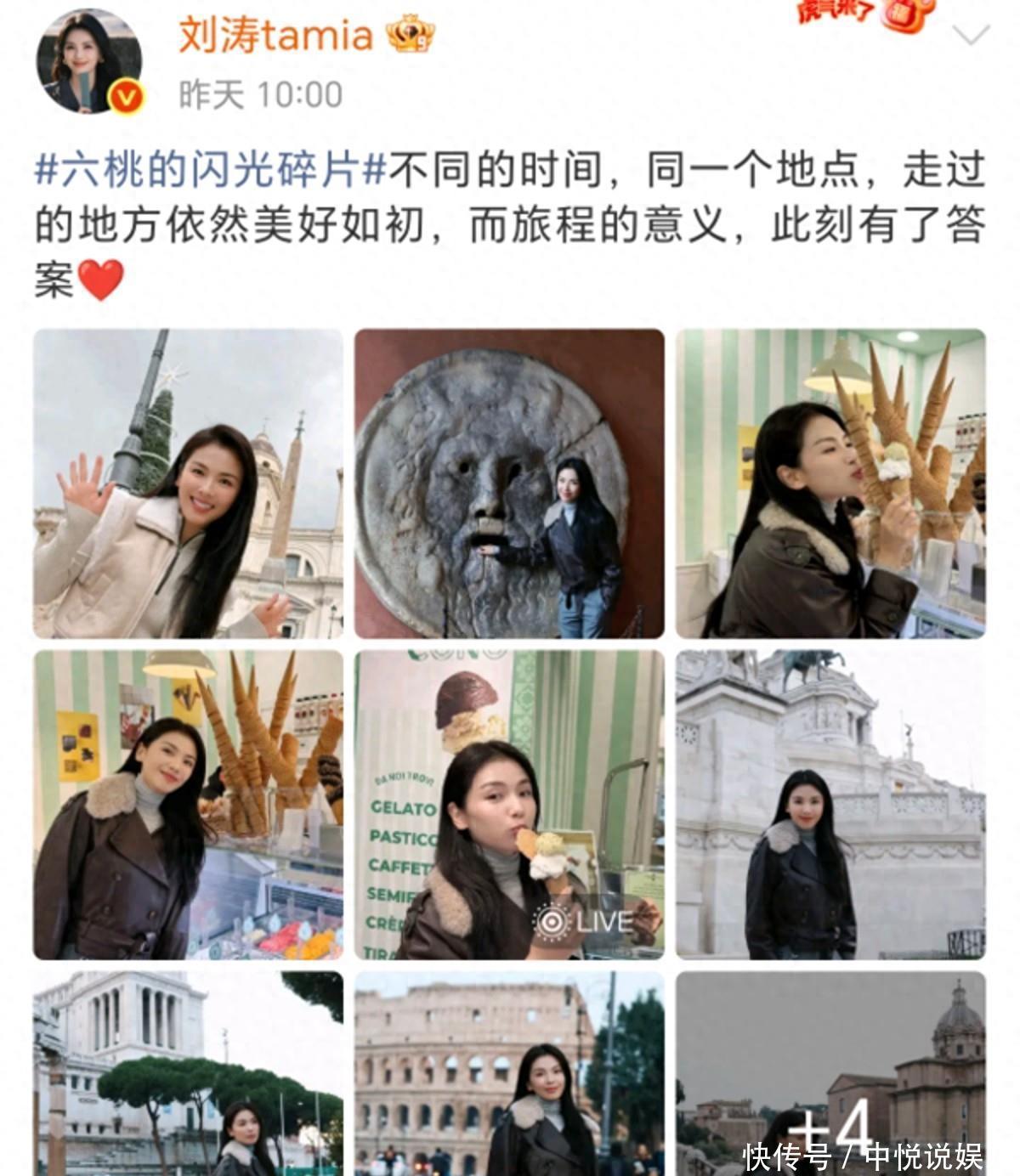Open the photo with the pine trees
Screen dimensions: 1020x1176
(188, 1072)
